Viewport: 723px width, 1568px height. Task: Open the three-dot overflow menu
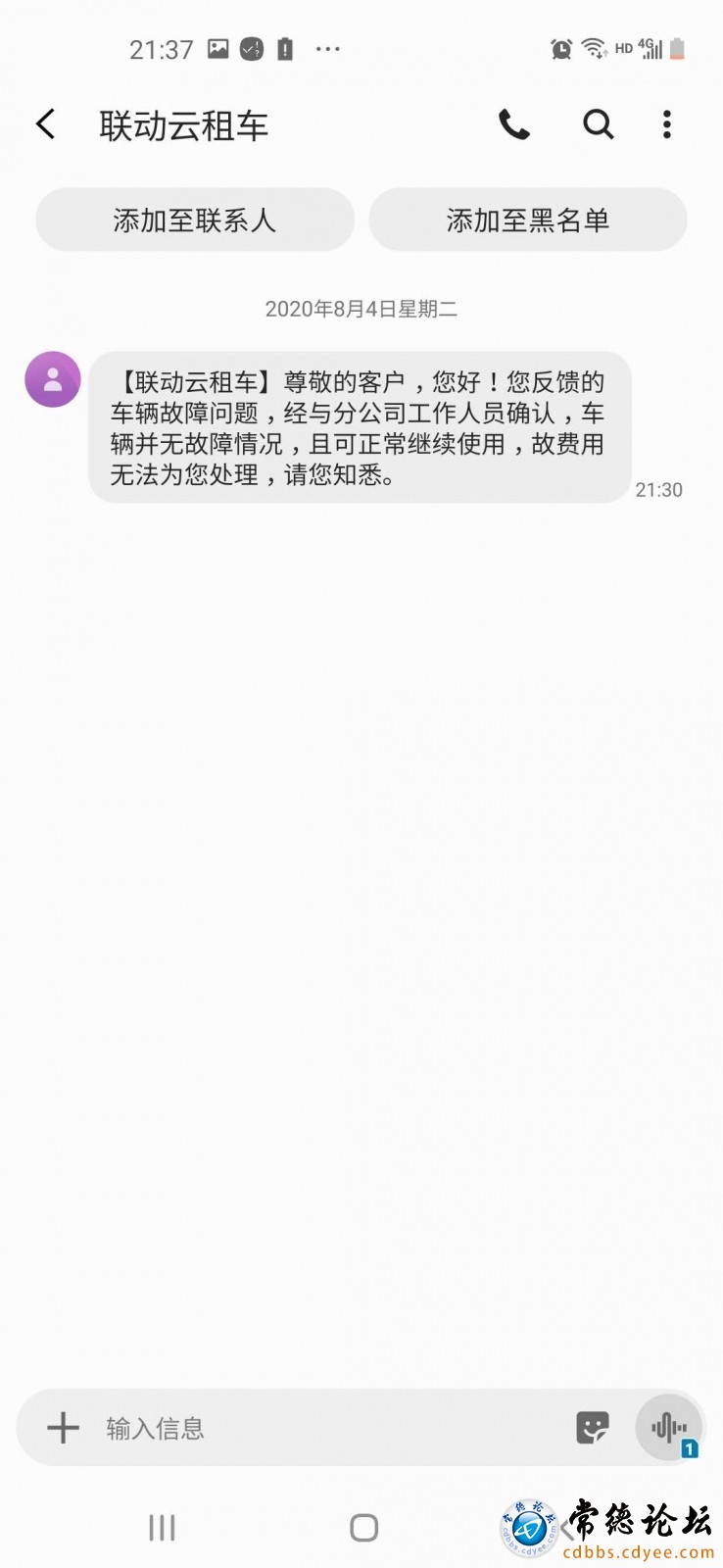click(x=667, y=124)
